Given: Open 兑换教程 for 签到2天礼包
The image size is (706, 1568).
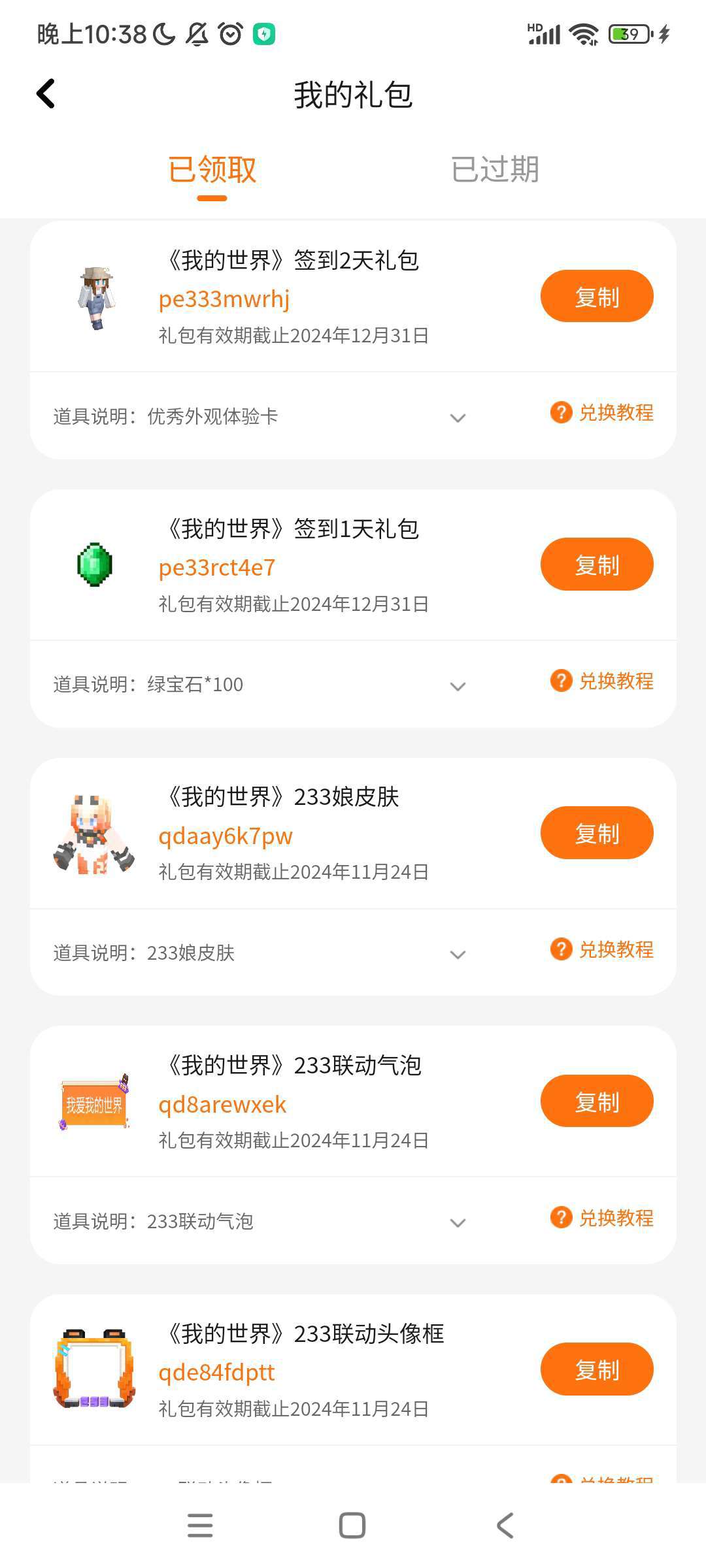Looking at the screenshot, I should [602, 413].
